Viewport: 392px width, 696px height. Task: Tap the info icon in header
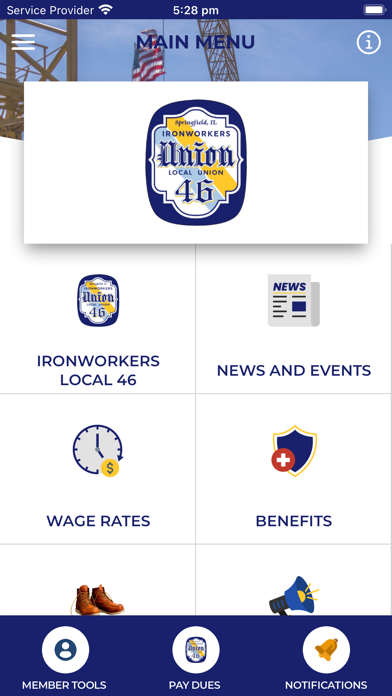pos(368,43)
